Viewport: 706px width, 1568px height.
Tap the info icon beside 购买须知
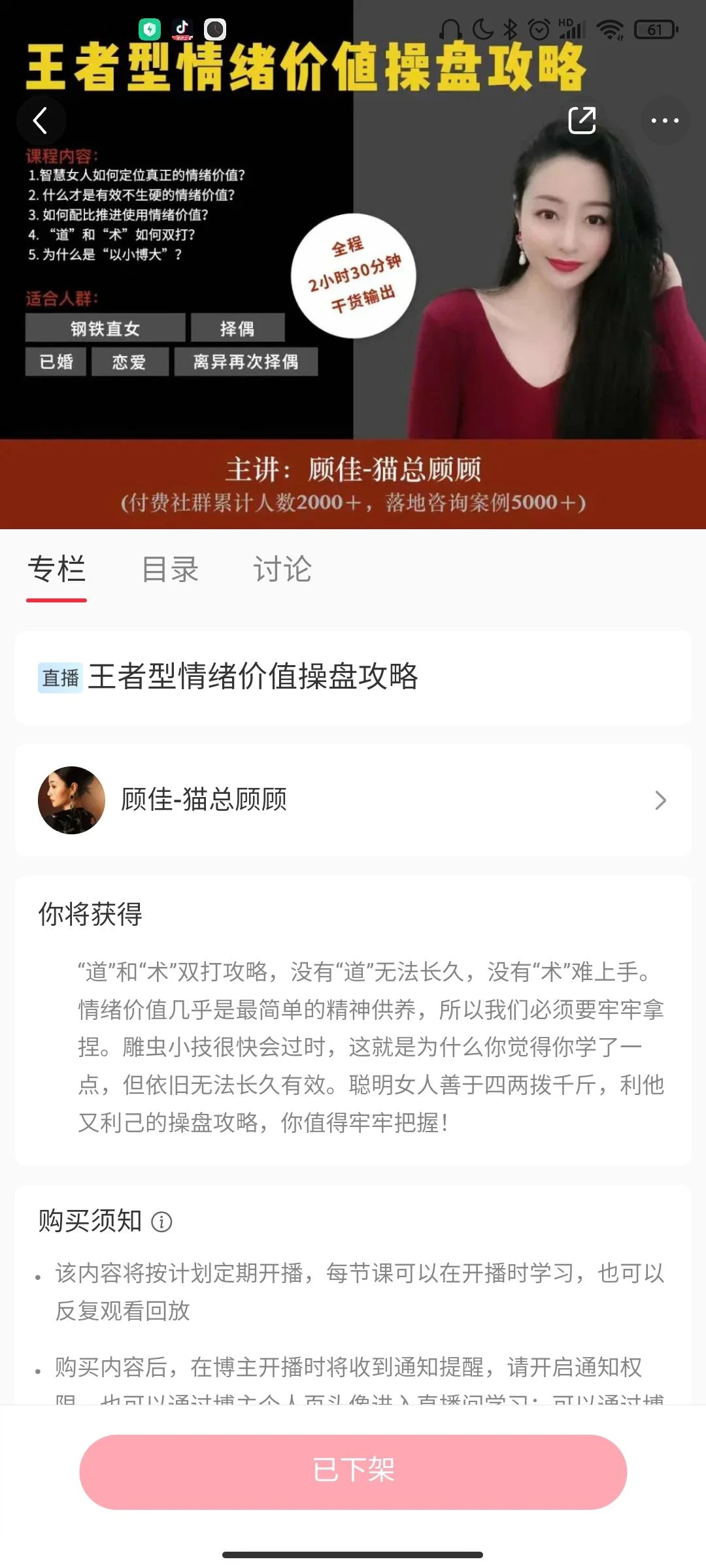pyautogui.click(x=161, y=1221)
